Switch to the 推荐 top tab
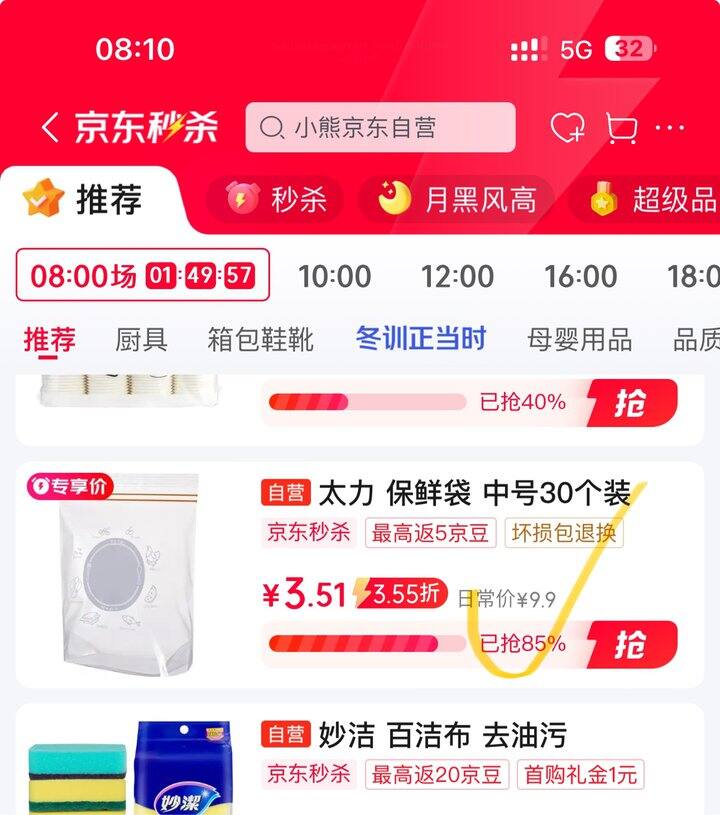Viewport: 720px width, 815px height. point(90,200)
